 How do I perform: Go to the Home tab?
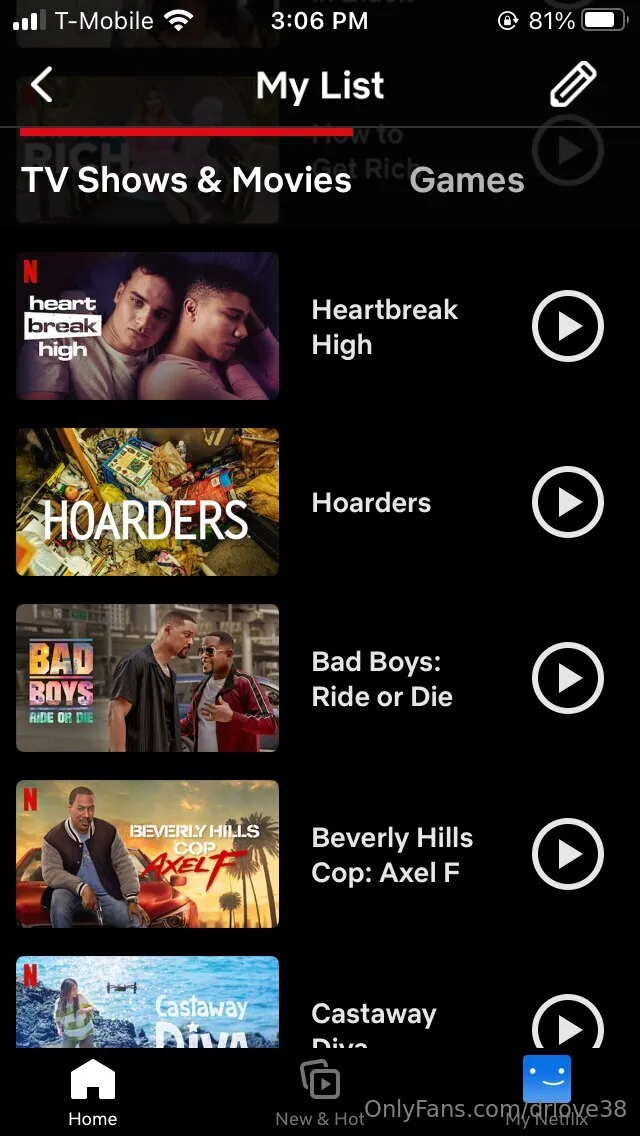tap(92, 1093)
